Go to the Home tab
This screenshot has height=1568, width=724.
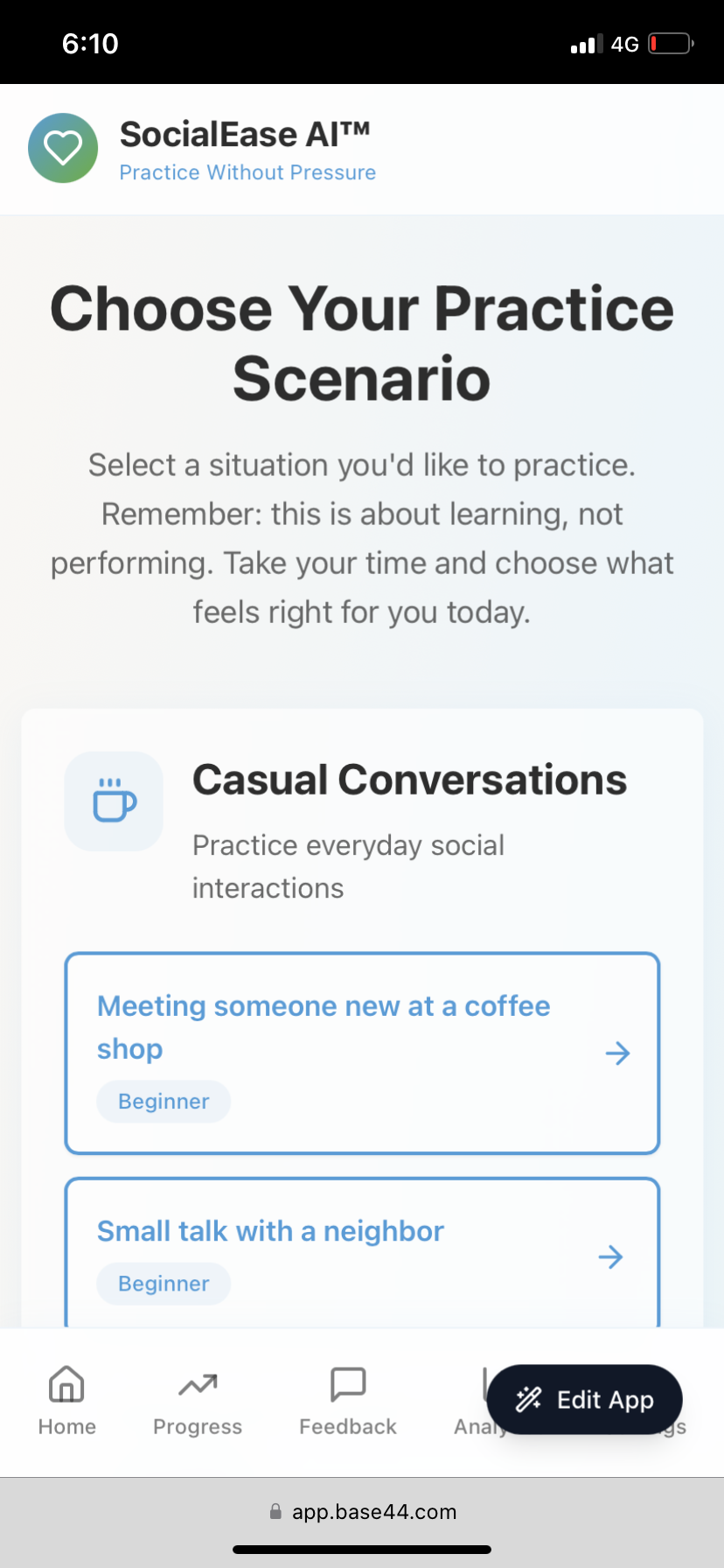pos(67,1401)
